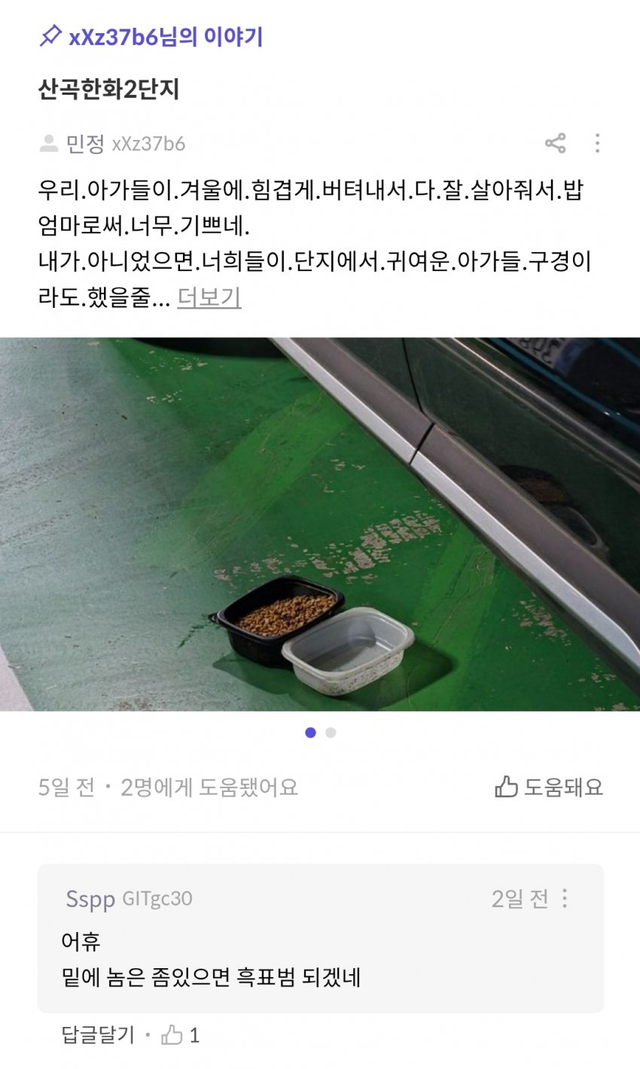Reply to Sspp's comment with 답글달기
Screen dimensions: 640x1069
coord(98,1035)
